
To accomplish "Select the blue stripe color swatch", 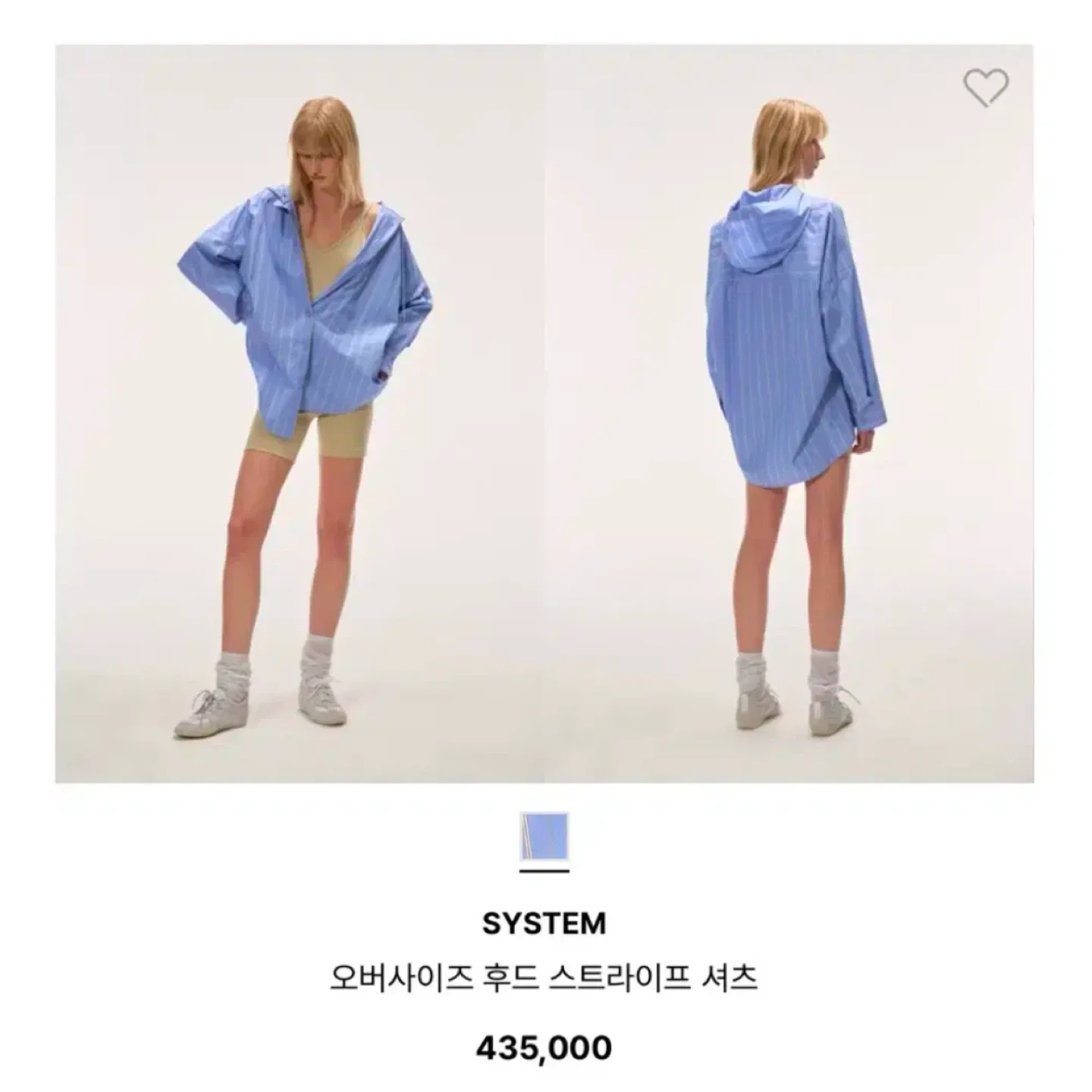I will coord(544,837).
